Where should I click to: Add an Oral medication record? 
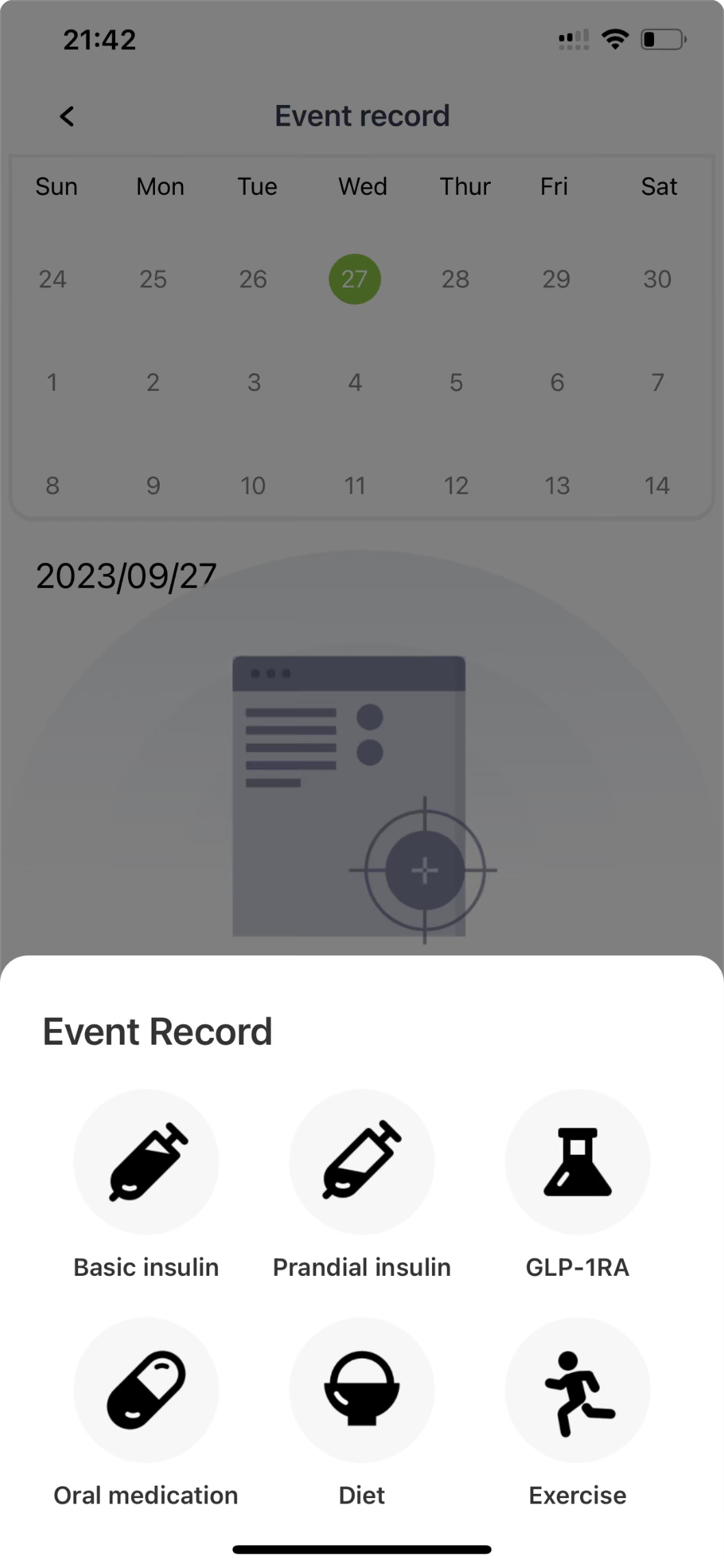(x=146, y=1390)
